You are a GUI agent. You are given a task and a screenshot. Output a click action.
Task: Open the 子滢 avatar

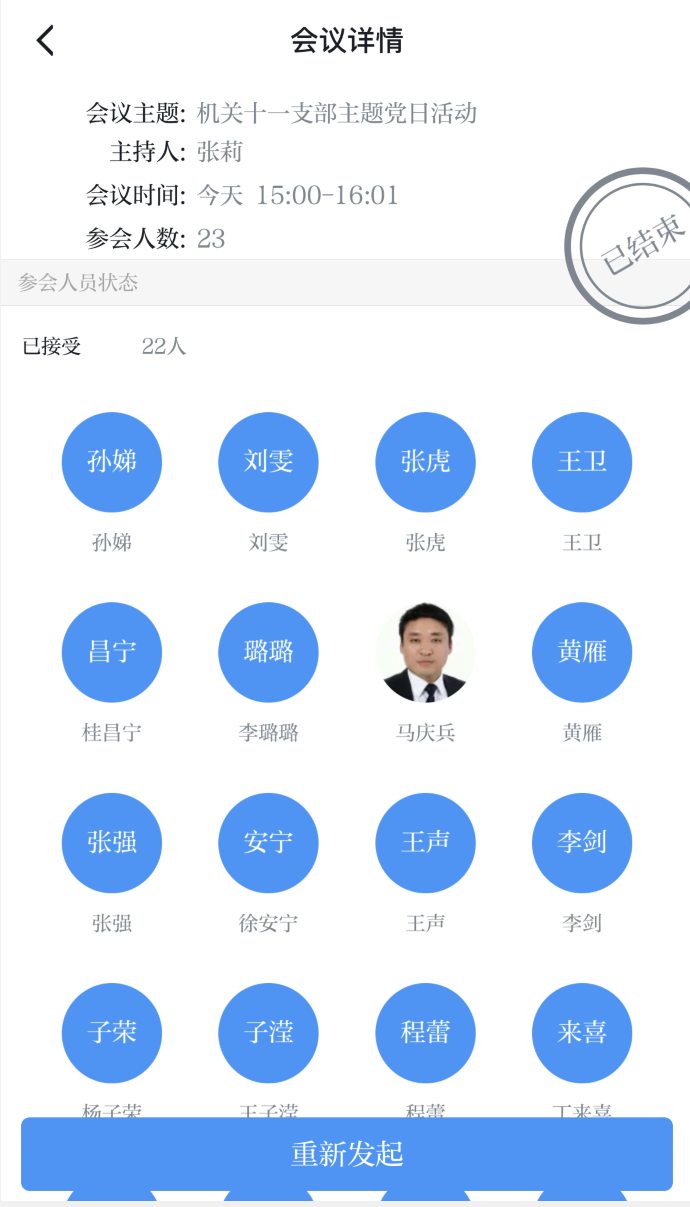(269, 1033)
